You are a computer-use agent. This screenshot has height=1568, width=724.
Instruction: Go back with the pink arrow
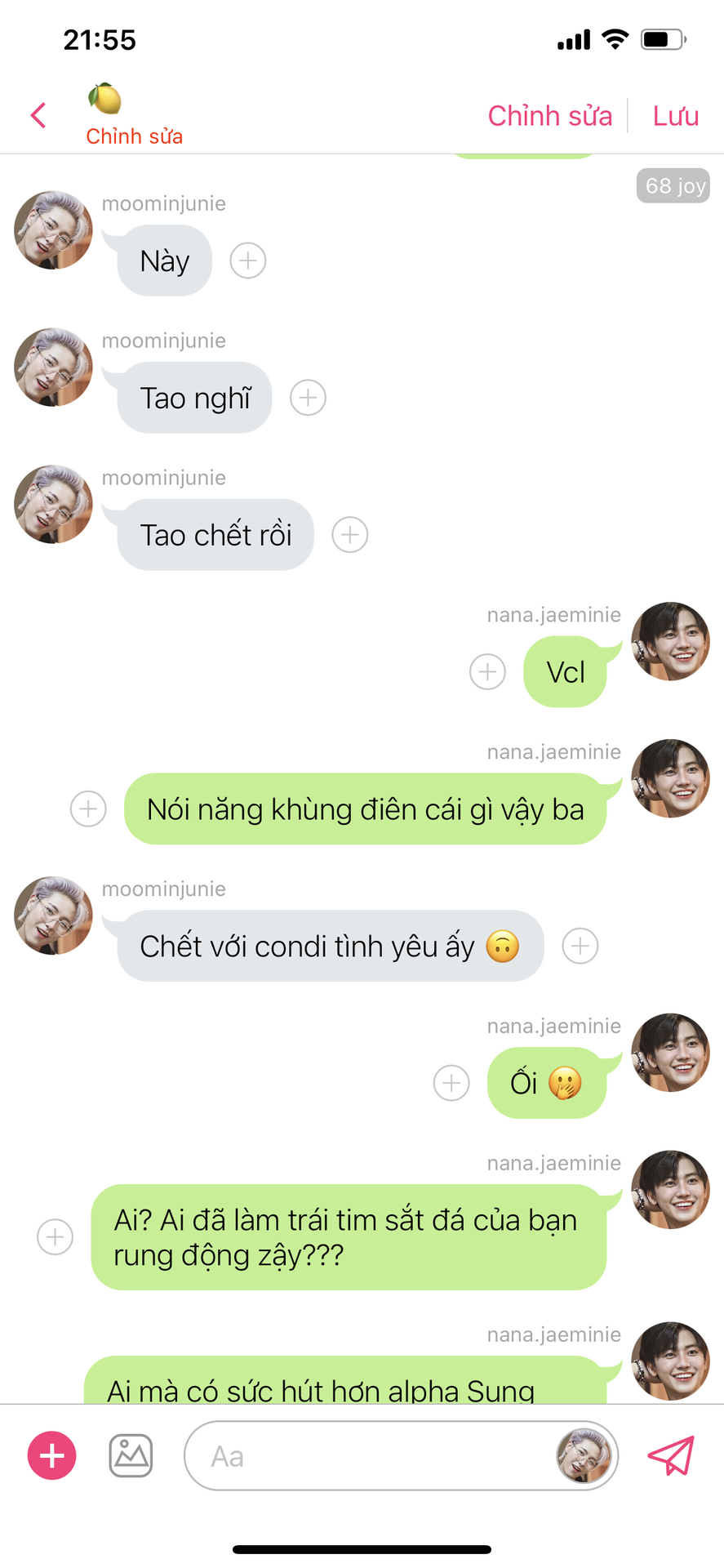click(38, 115)
